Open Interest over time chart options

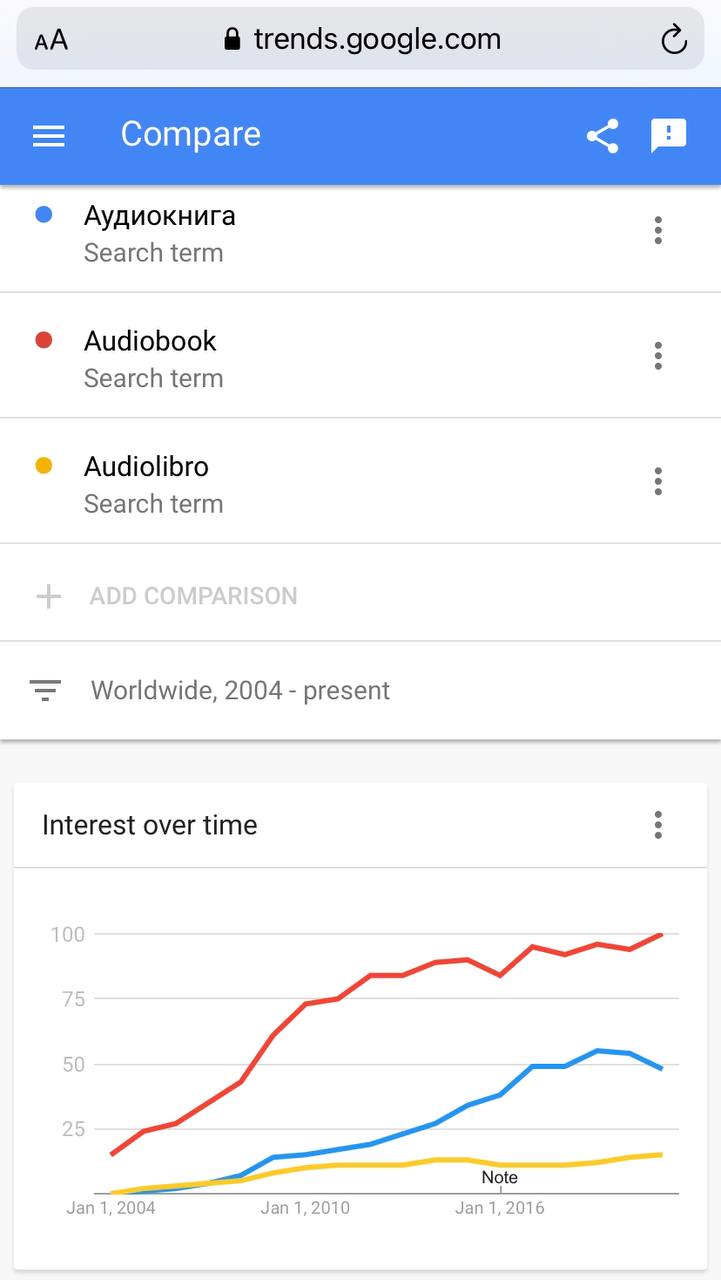pyautogui.click(x=658, y=825)
